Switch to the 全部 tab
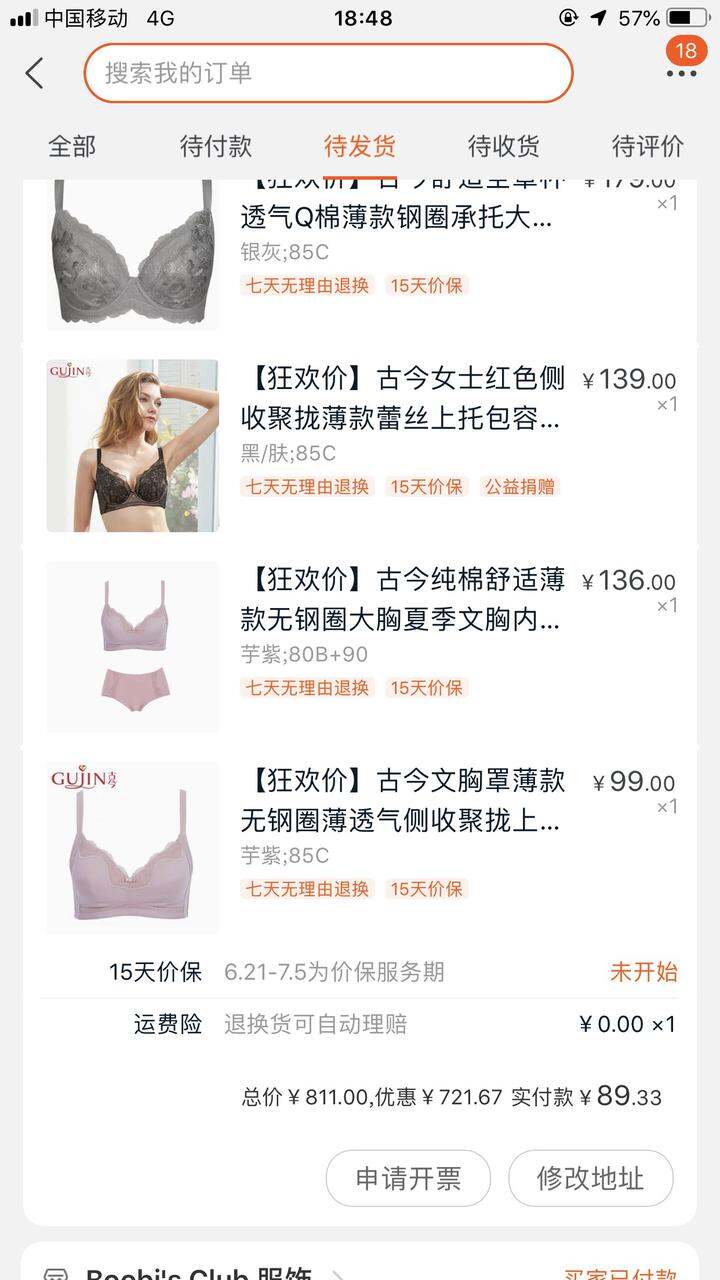Image resolution: width=720 pixels, height=1280 pixels. click(72, 146)
